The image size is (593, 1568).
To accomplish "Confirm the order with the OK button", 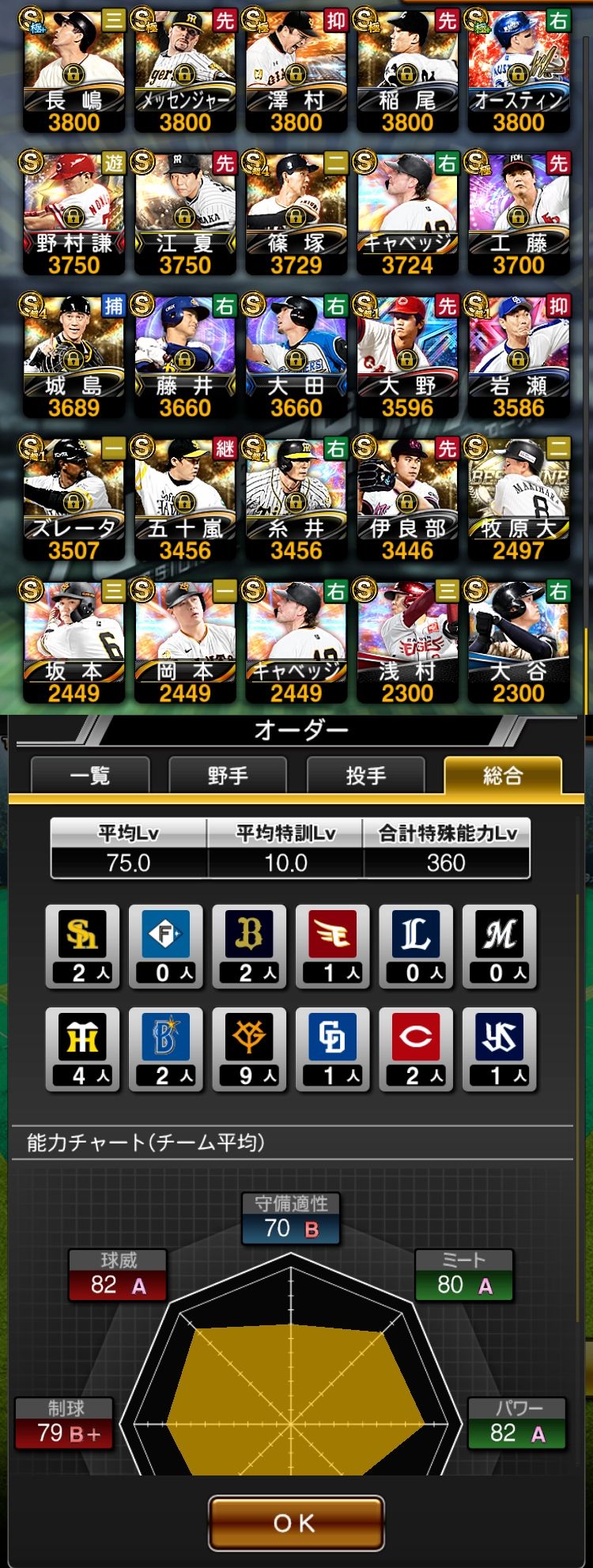I will click(296, 1522).
